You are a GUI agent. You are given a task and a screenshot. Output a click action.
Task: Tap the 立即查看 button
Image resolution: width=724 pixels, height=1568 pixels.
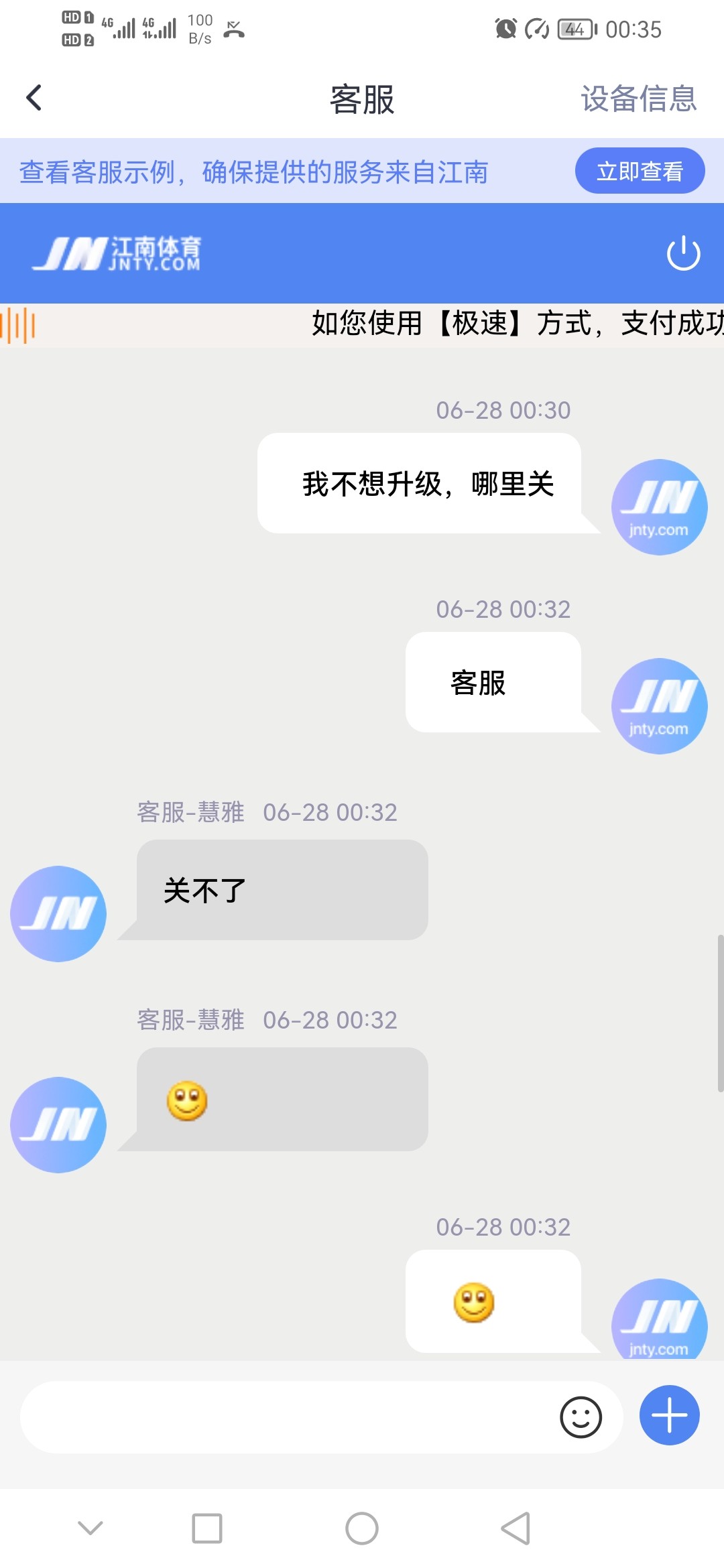[640, 171]
